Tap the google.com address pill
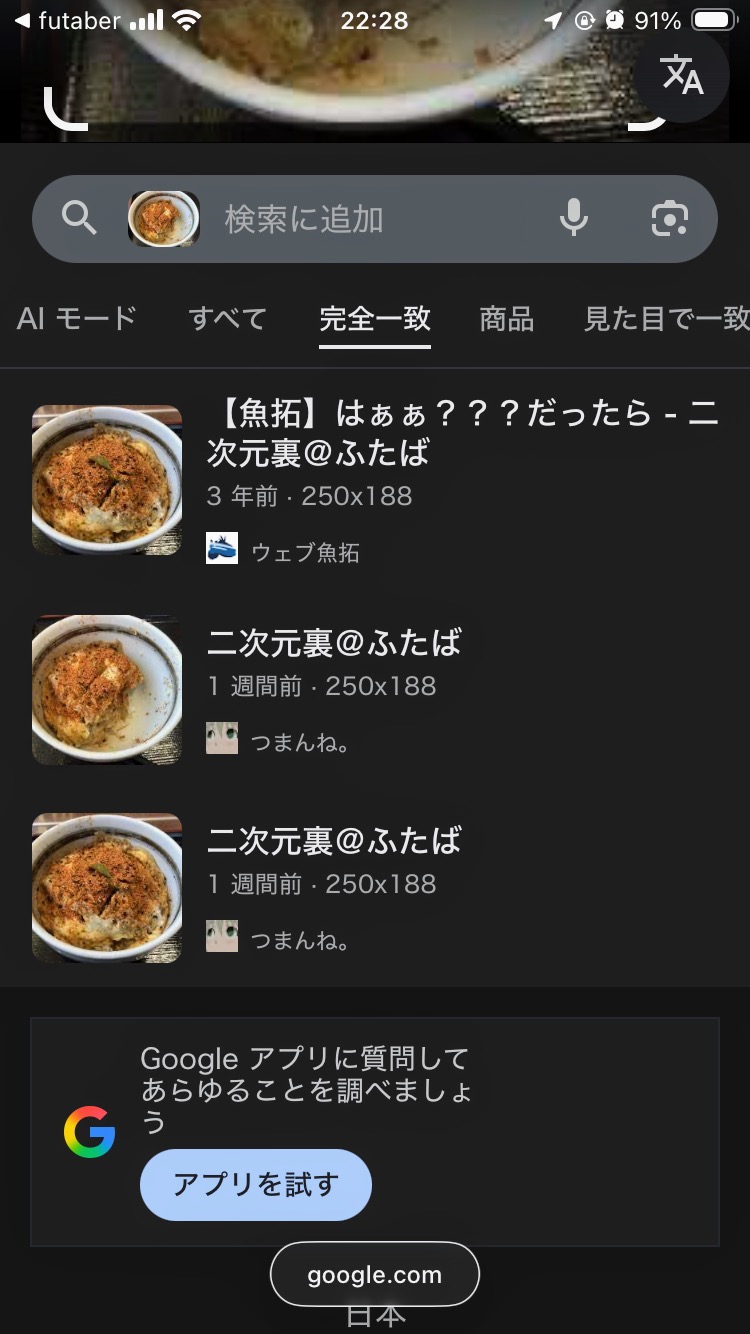This screenshot has height=1334, width=750. 374,1275
